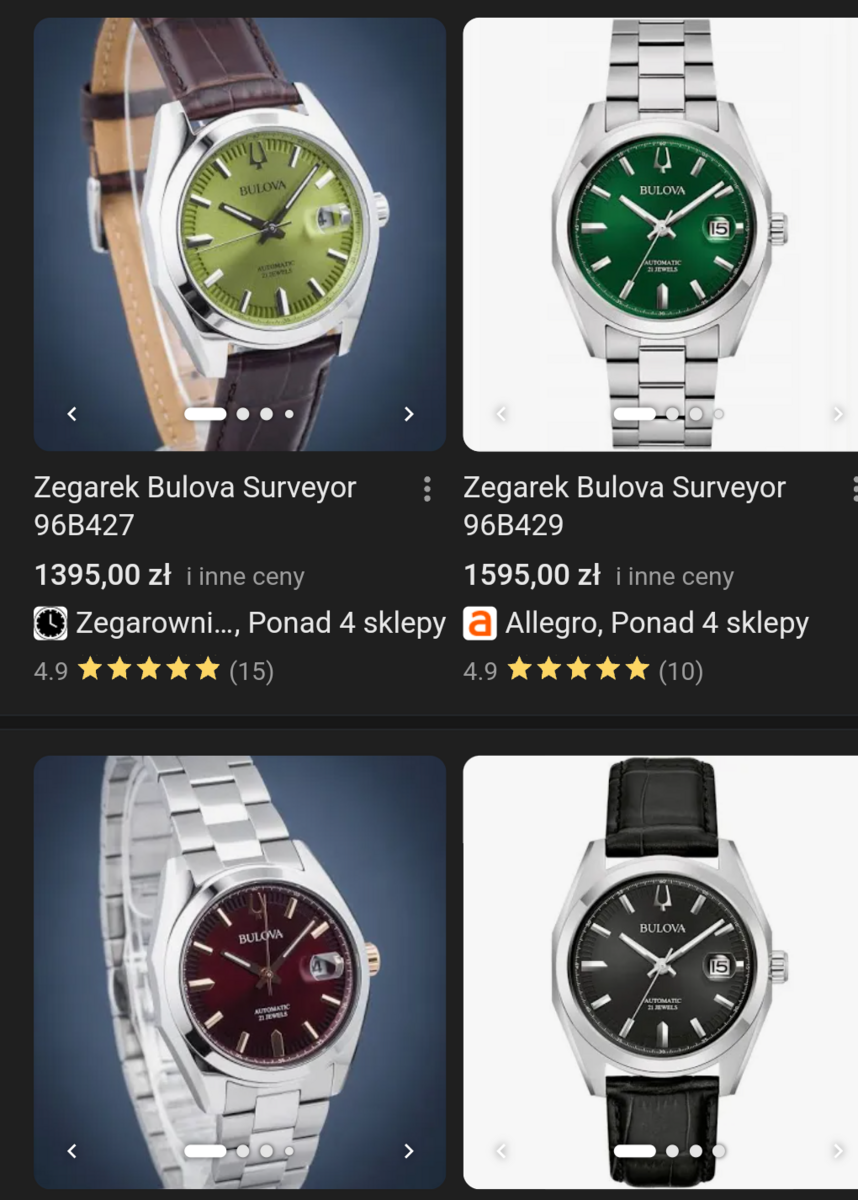858x1200 pixels.
Task: Open the black dial Bulova watch card
Action: click(x=660, y=950)
